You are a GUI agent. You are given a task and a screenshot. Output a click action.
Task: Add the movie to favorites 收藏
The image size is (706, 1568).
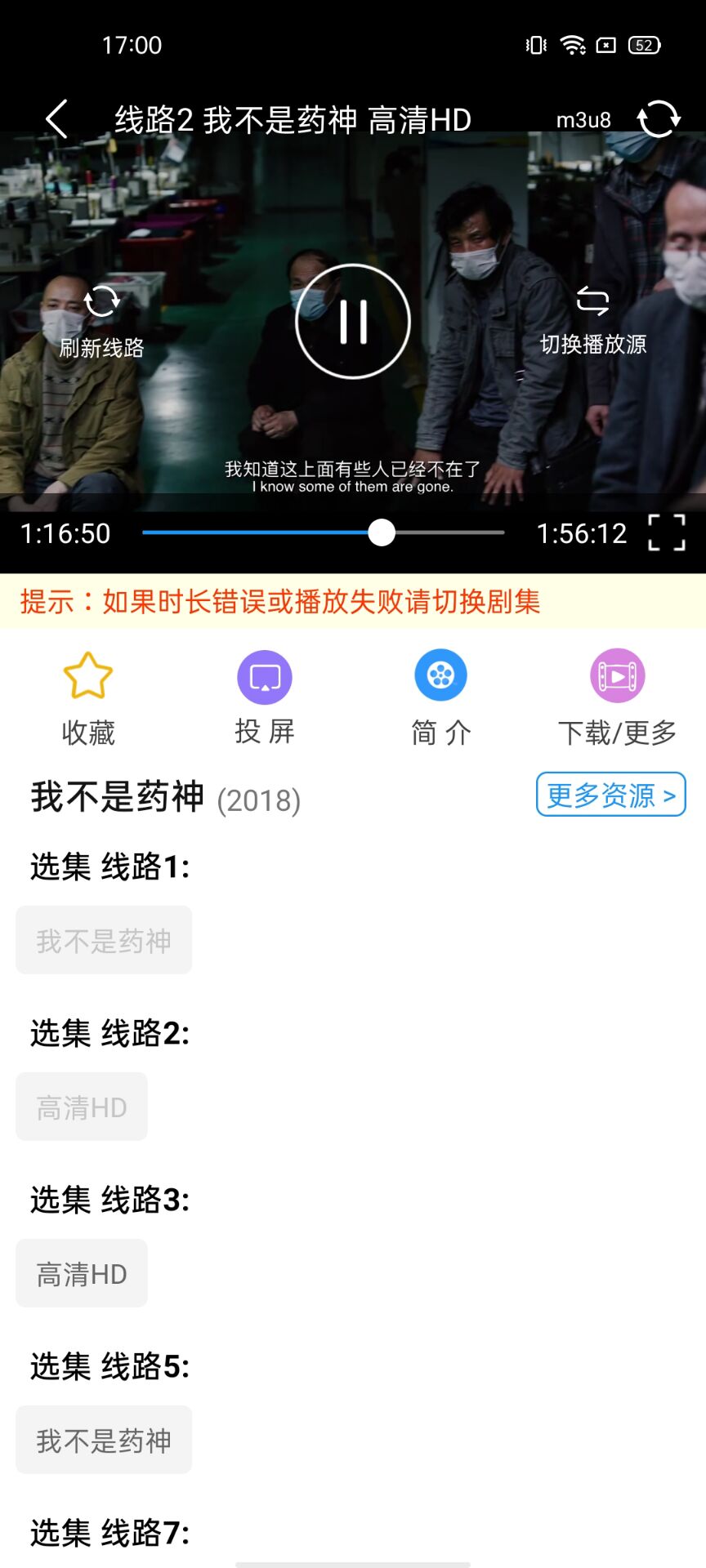point(88,698)
